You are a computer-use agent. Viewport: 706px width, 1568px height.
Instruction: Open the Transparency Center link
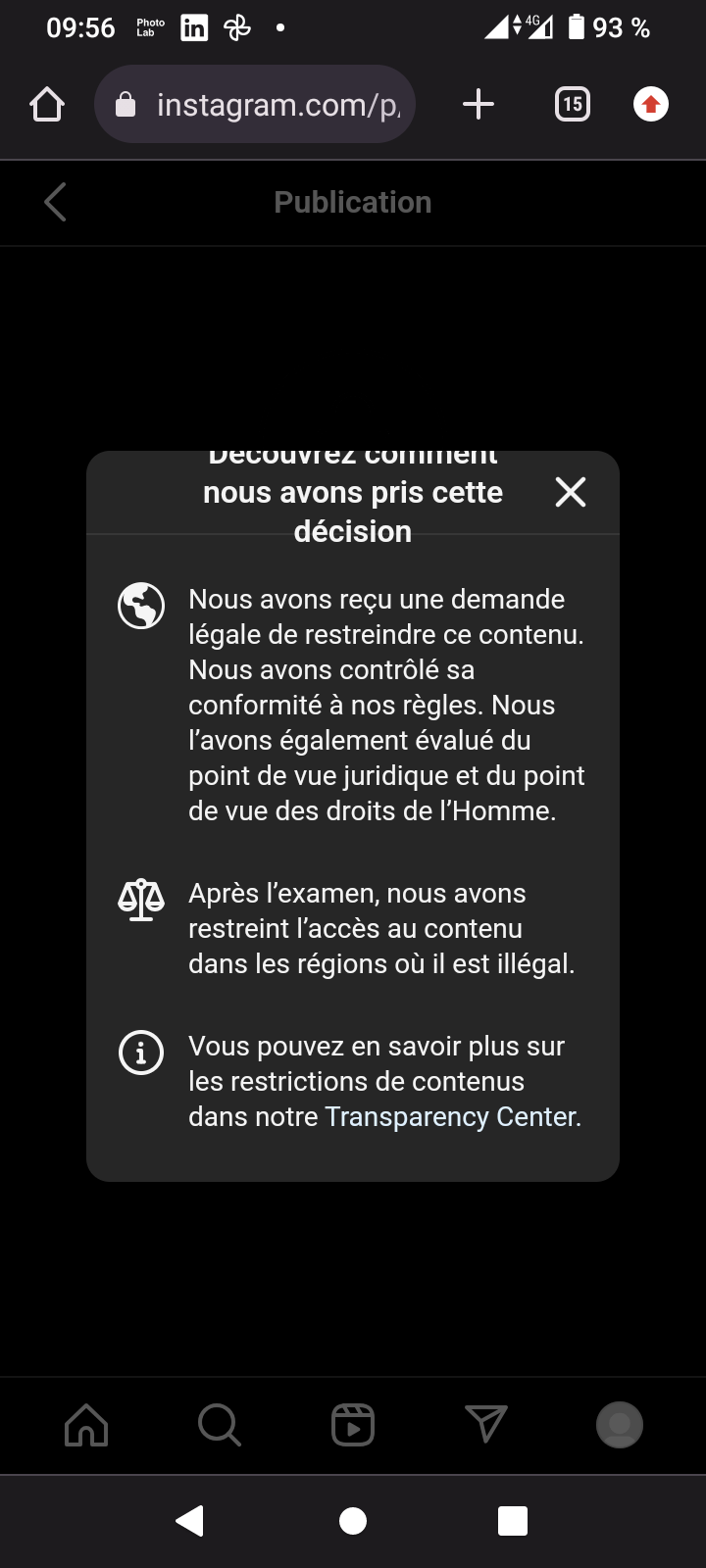pyautogui.click(x=451, y=1117)
